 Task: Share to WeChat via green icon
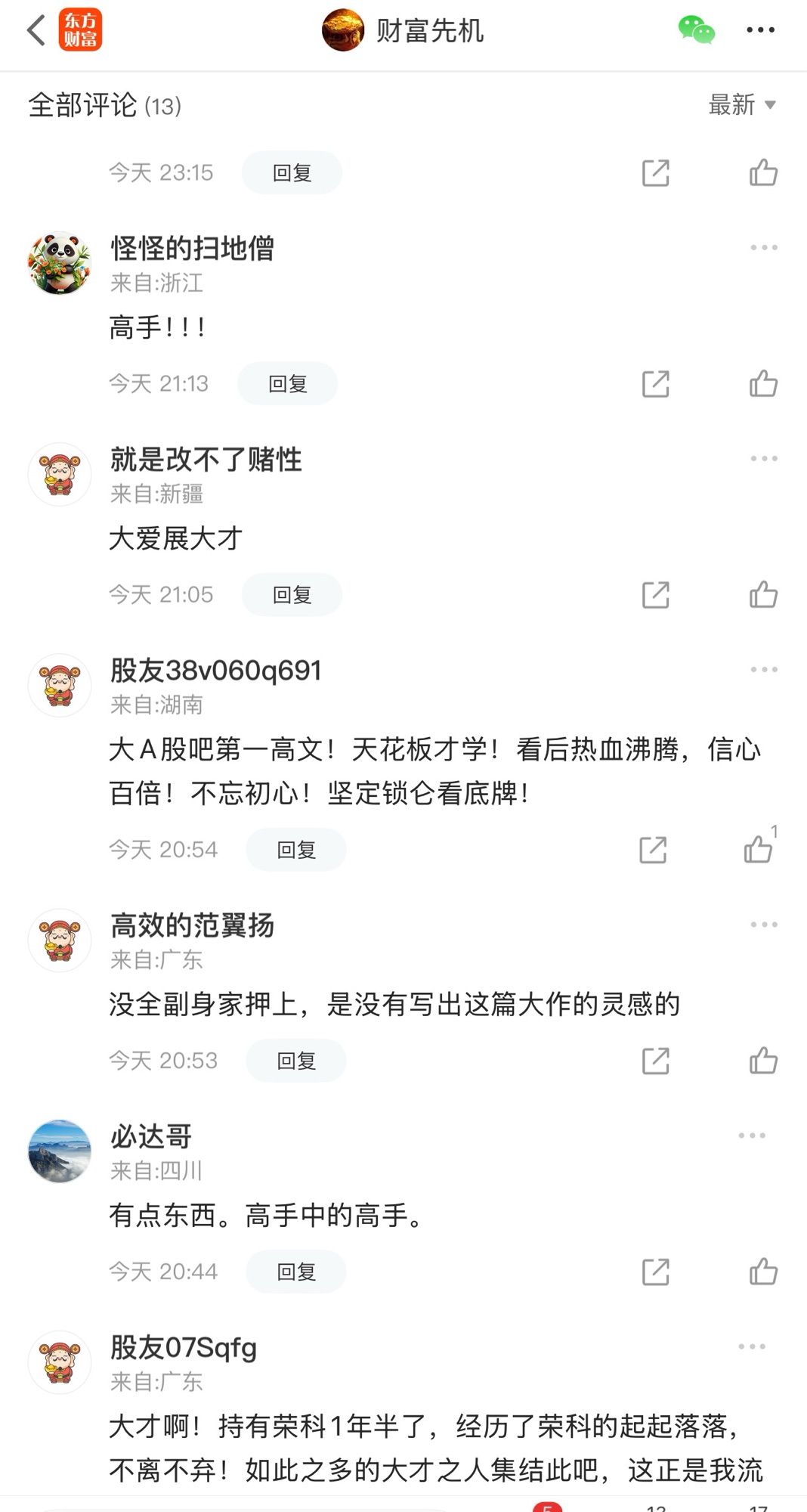point(696,30)
